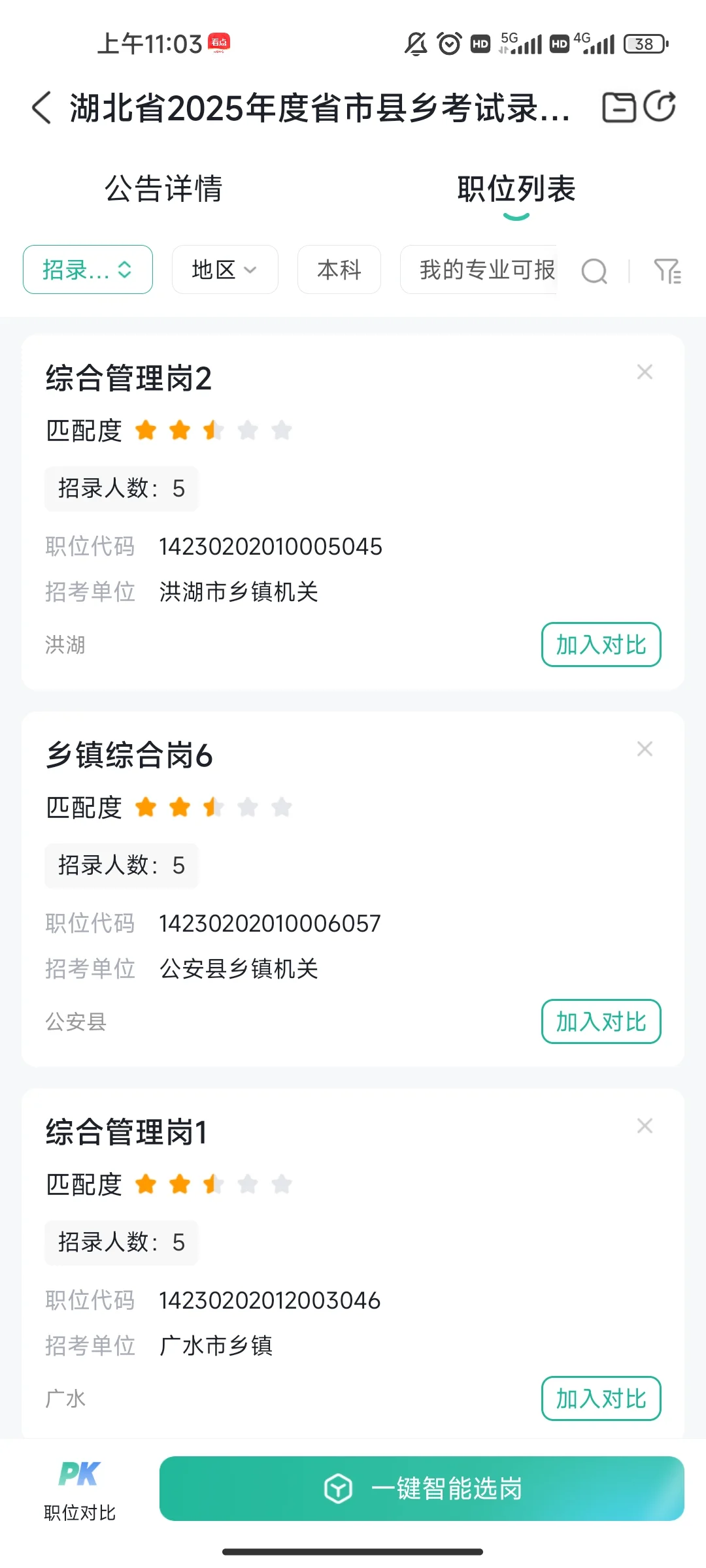Add 洪湖市乡镇机关 position to comparison
This screenshot has width=706, height=1568.
[601, 645]
